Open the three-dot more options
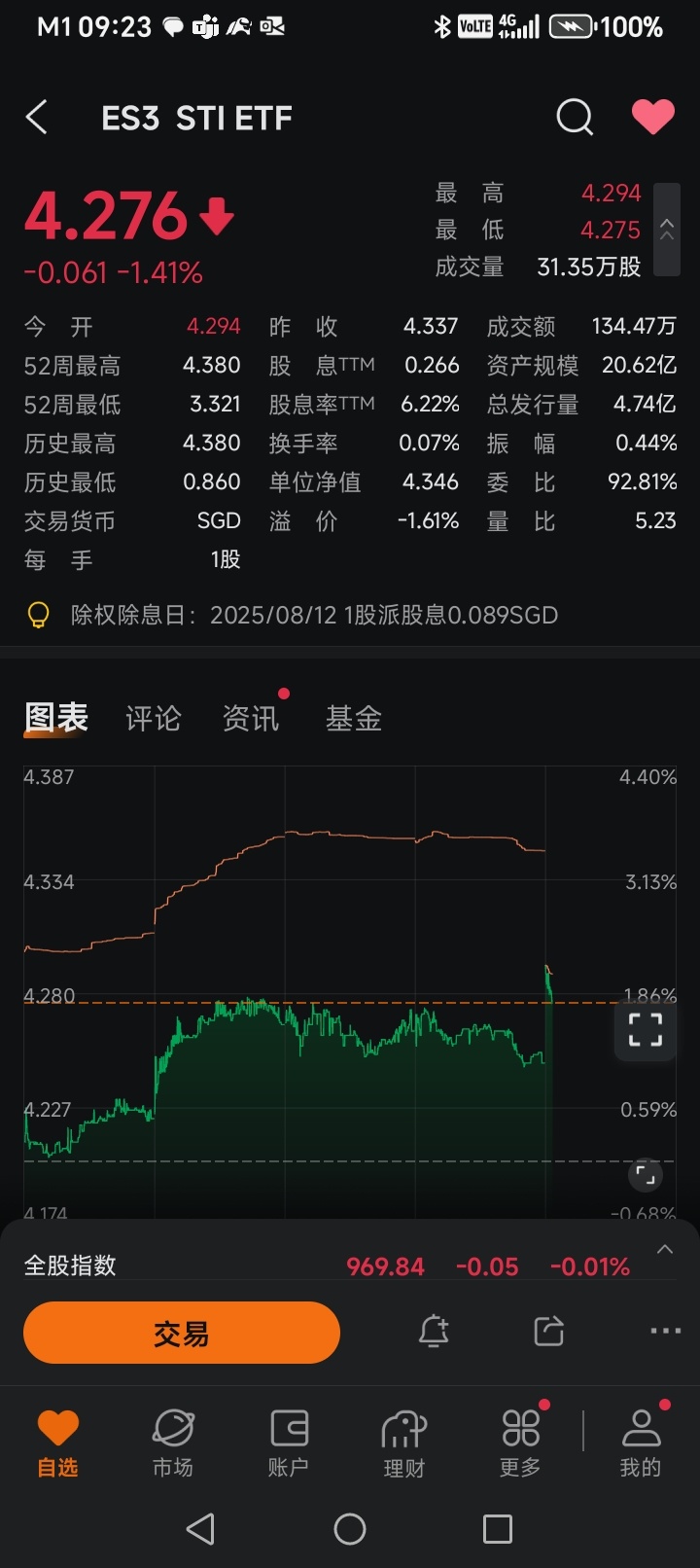The height and width of the screenshot is (1568, 700). tap(665, 1331)
